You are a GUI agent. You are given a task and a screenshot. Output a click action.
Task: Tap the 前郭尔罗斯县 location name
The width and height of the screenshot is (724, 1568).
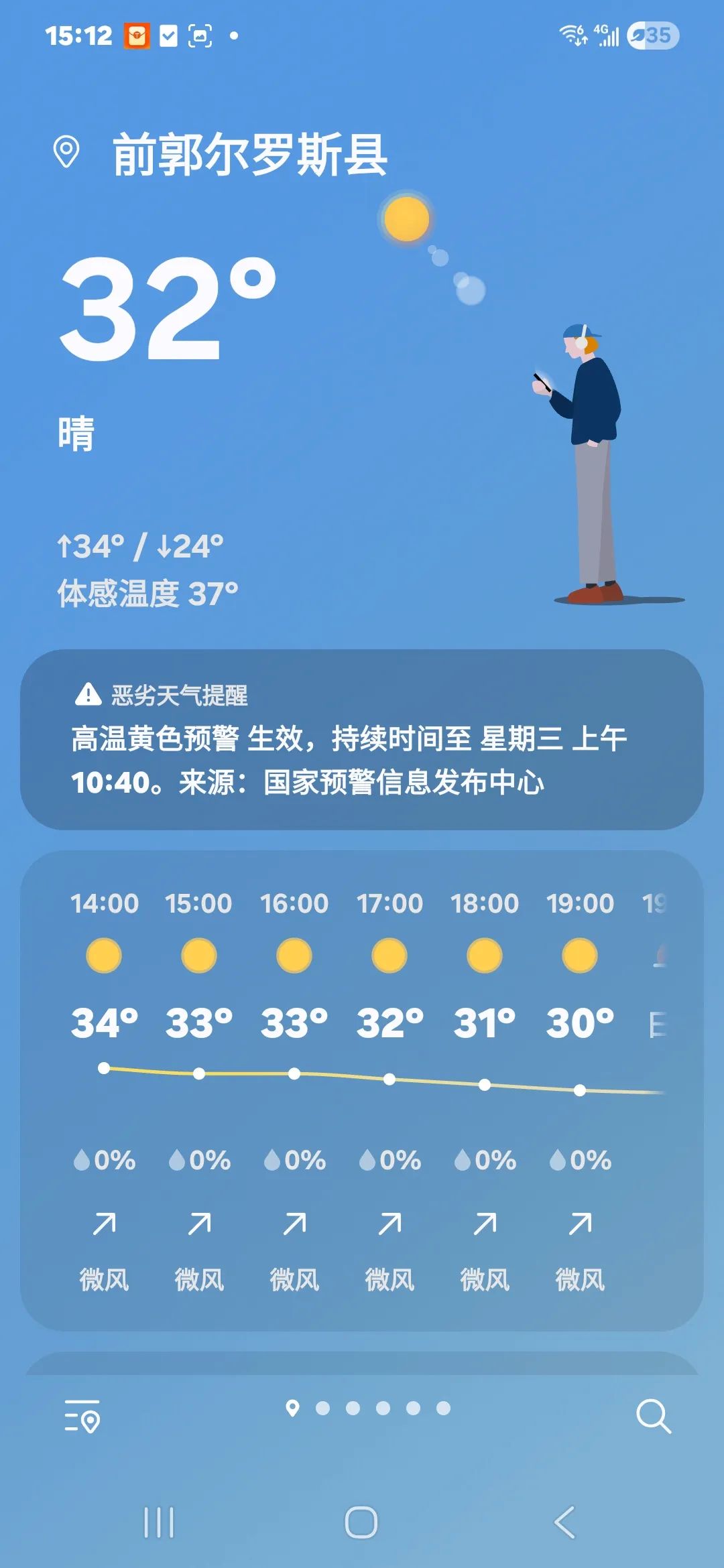[250, 155]
